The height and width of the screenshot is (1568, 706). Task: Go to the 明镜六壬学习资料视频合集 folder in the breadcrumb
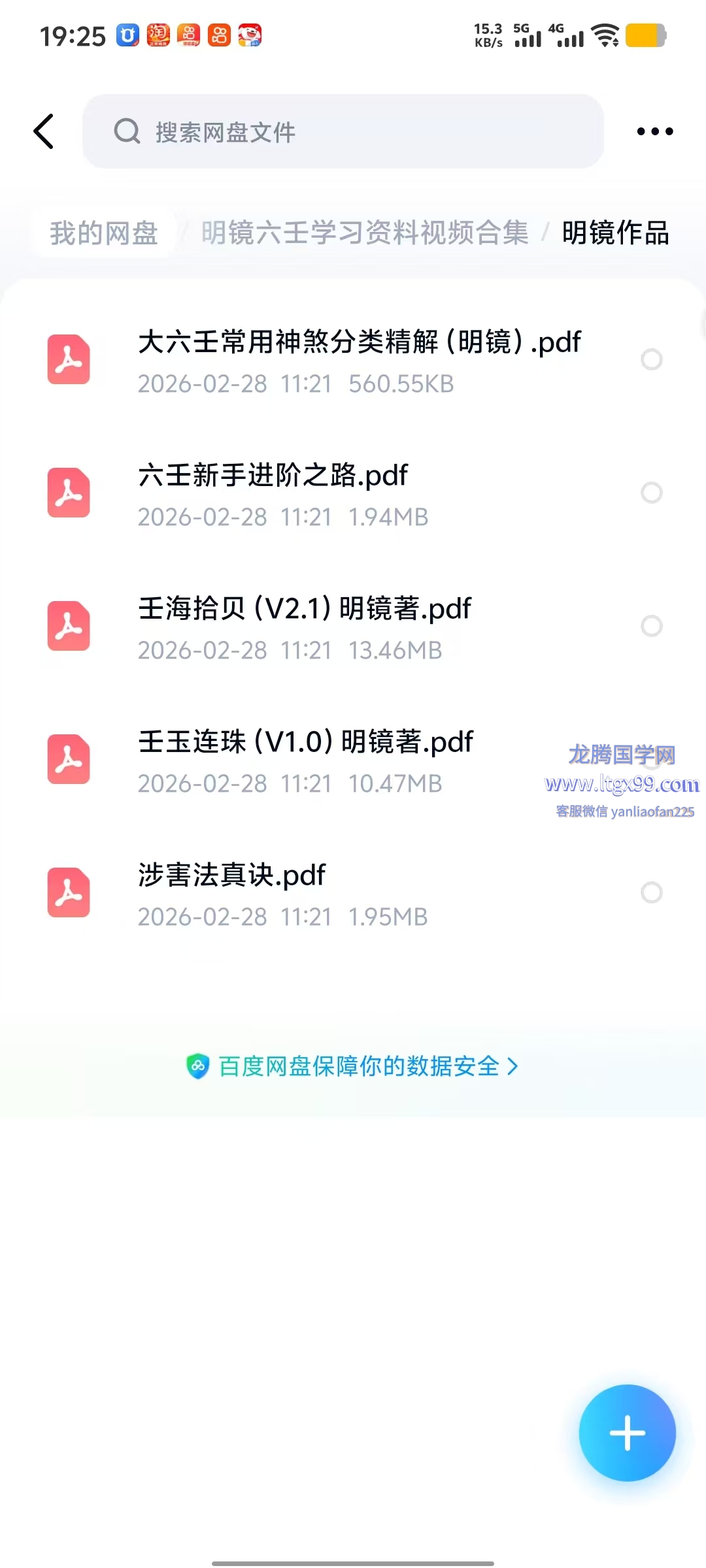point(364,233)
